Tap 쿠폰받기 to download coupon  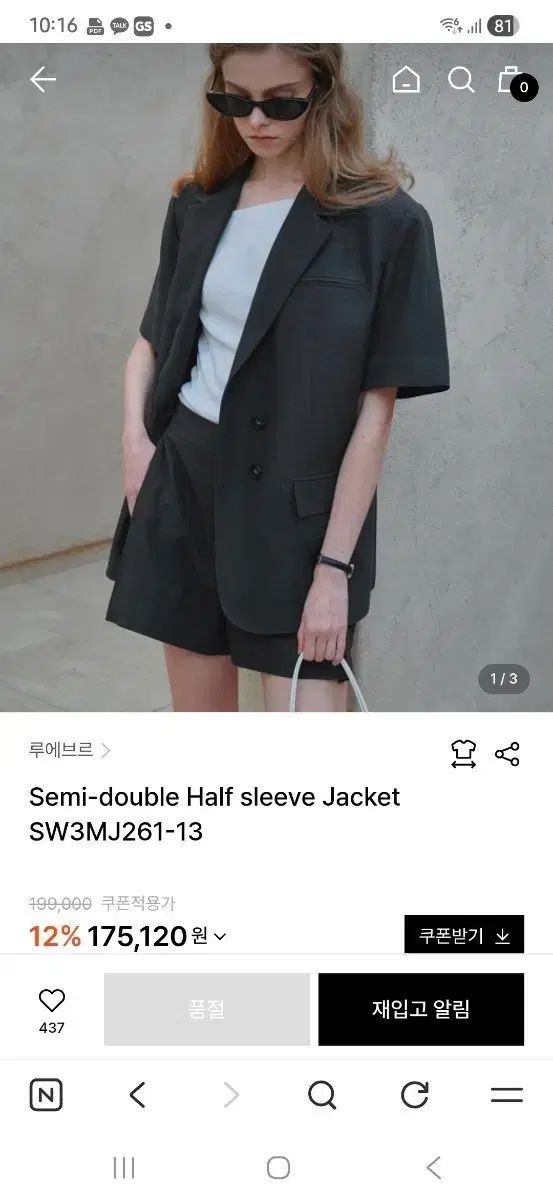pos(464,936)
